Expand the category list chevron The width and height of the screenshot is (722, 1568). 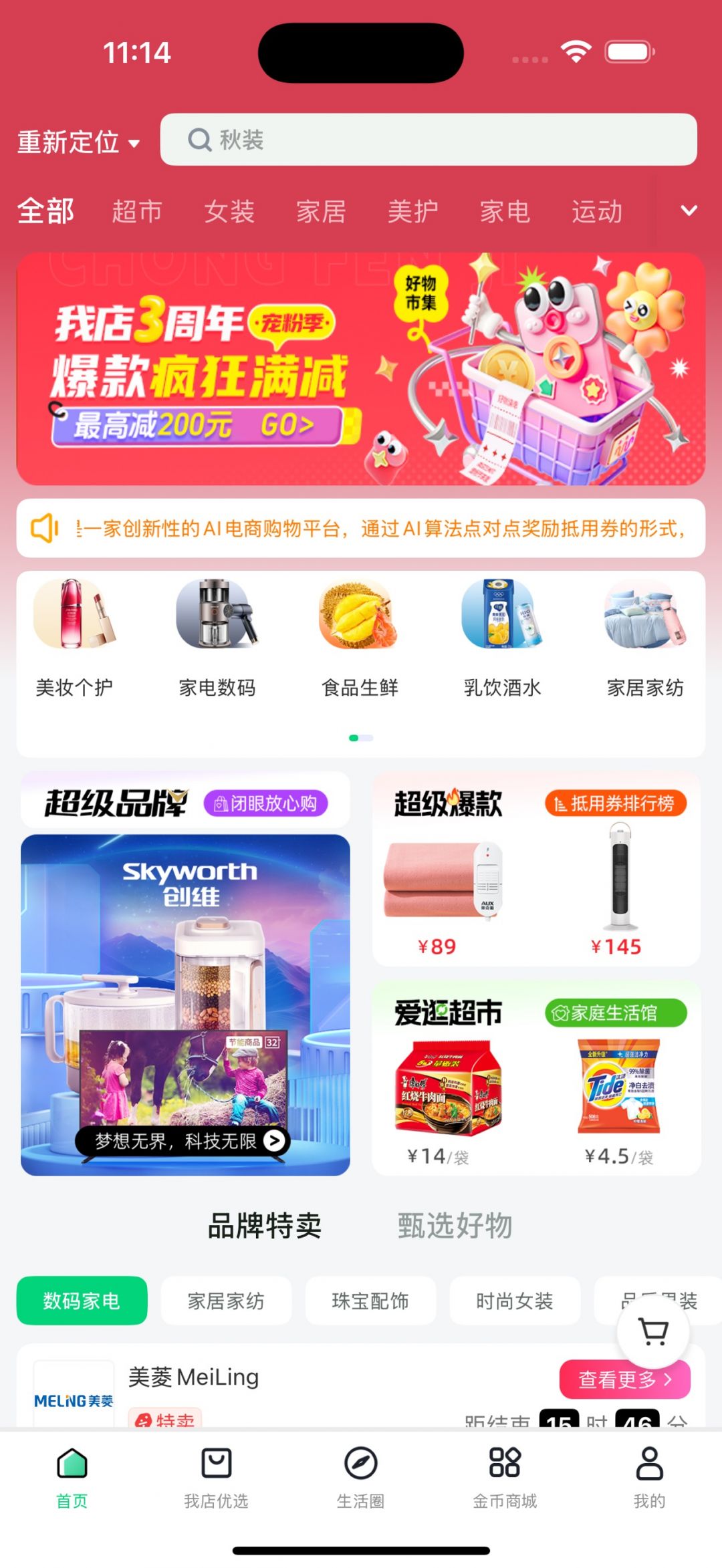click(x=689, y=211)
